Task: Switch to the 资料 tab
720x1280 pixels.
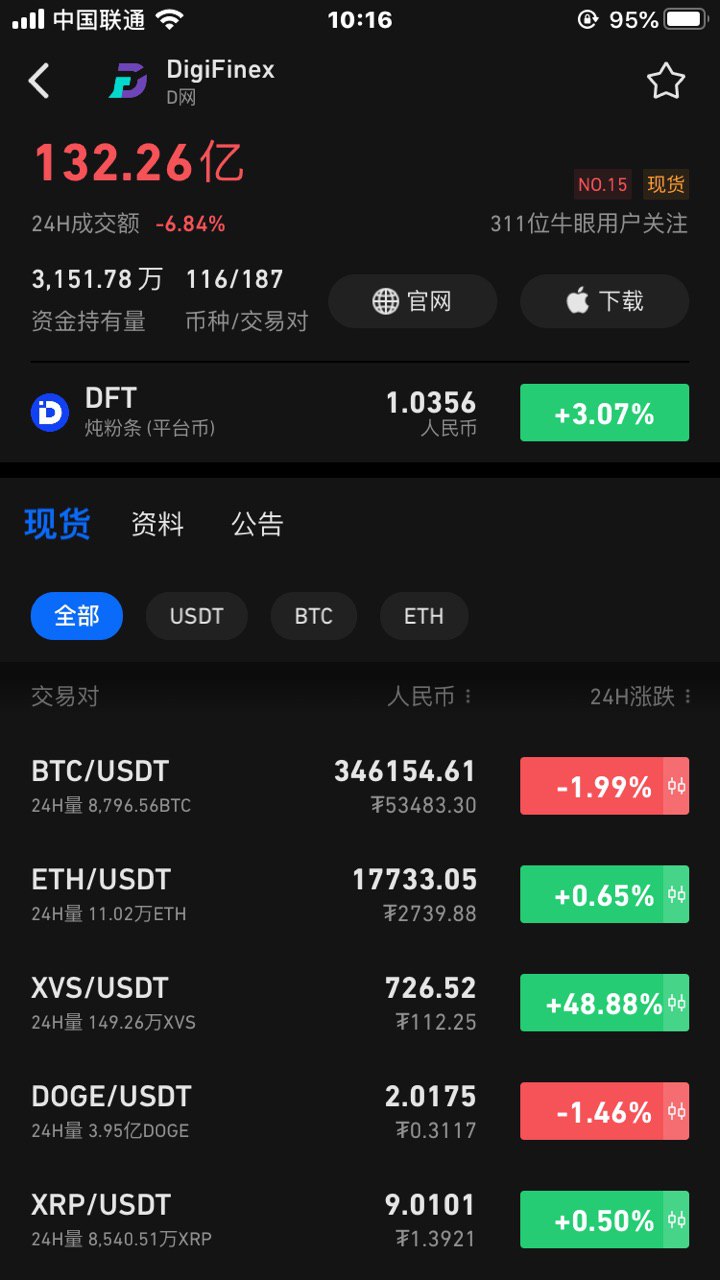Action: click(x=158, y=524)
